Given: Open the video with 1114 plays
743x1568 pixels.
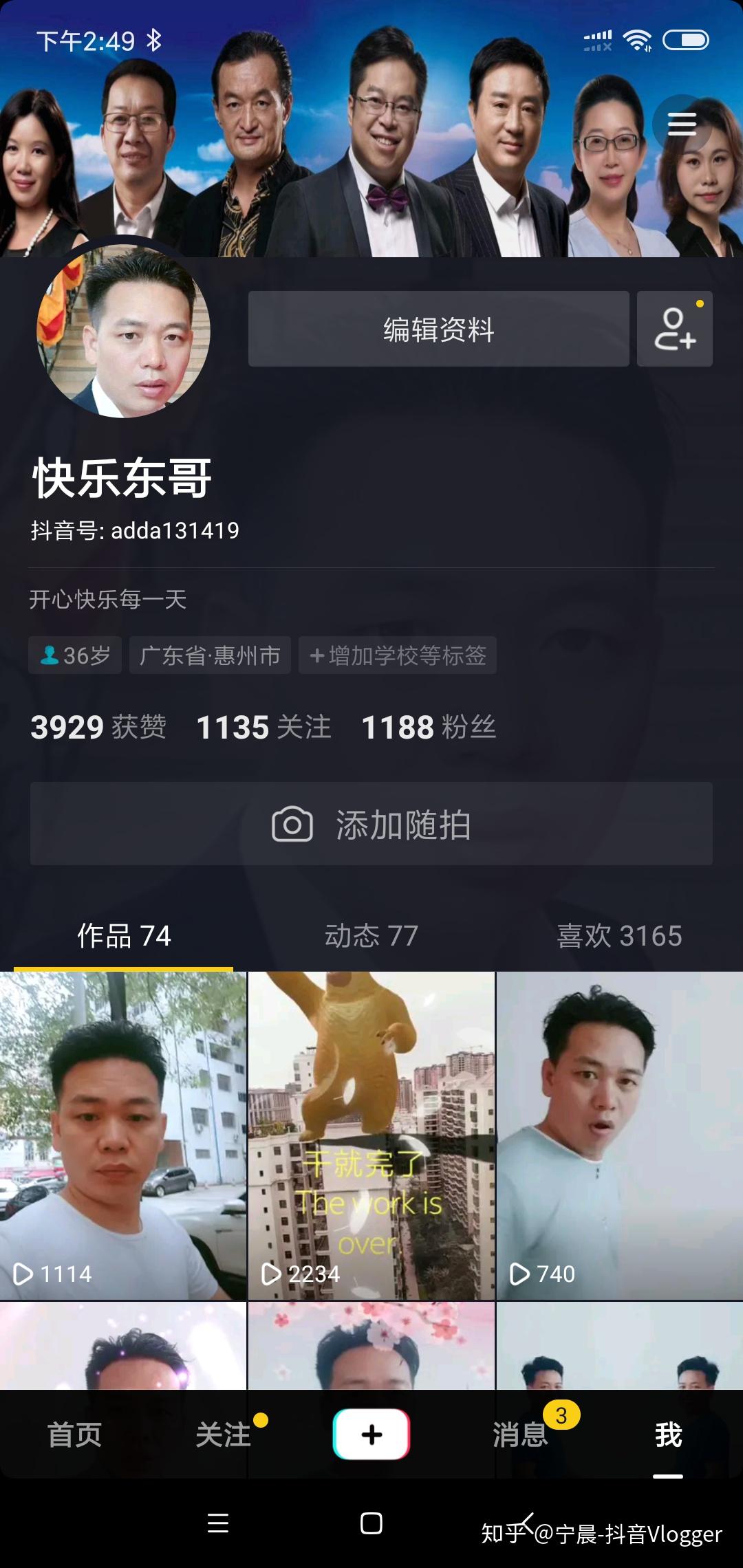Looking at the screenshot, I should click(123, 1135).
